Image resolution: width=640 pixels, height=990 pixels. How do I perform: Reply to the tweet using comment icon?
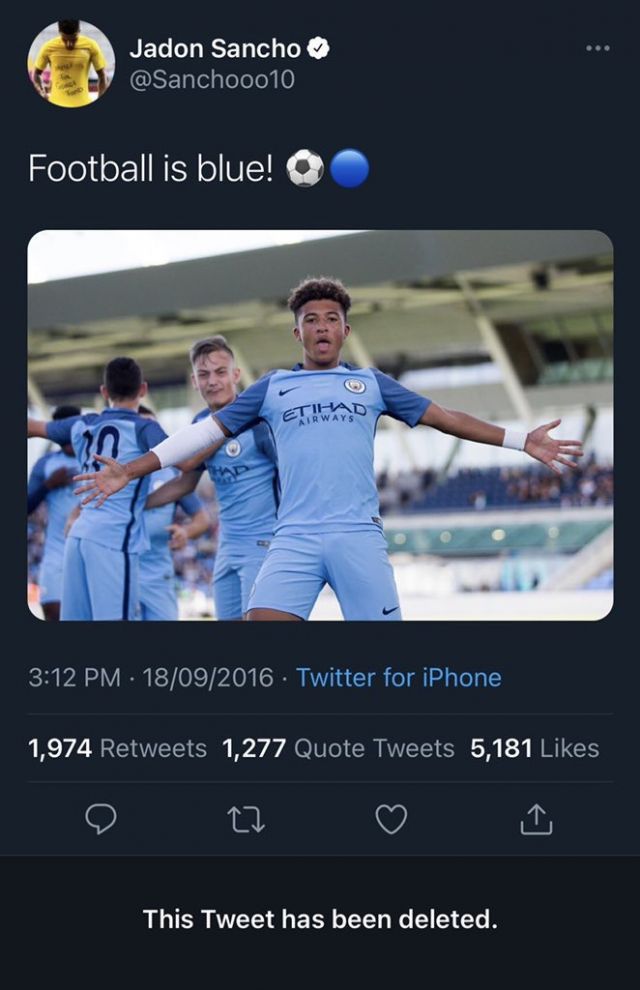click(101, 820)
